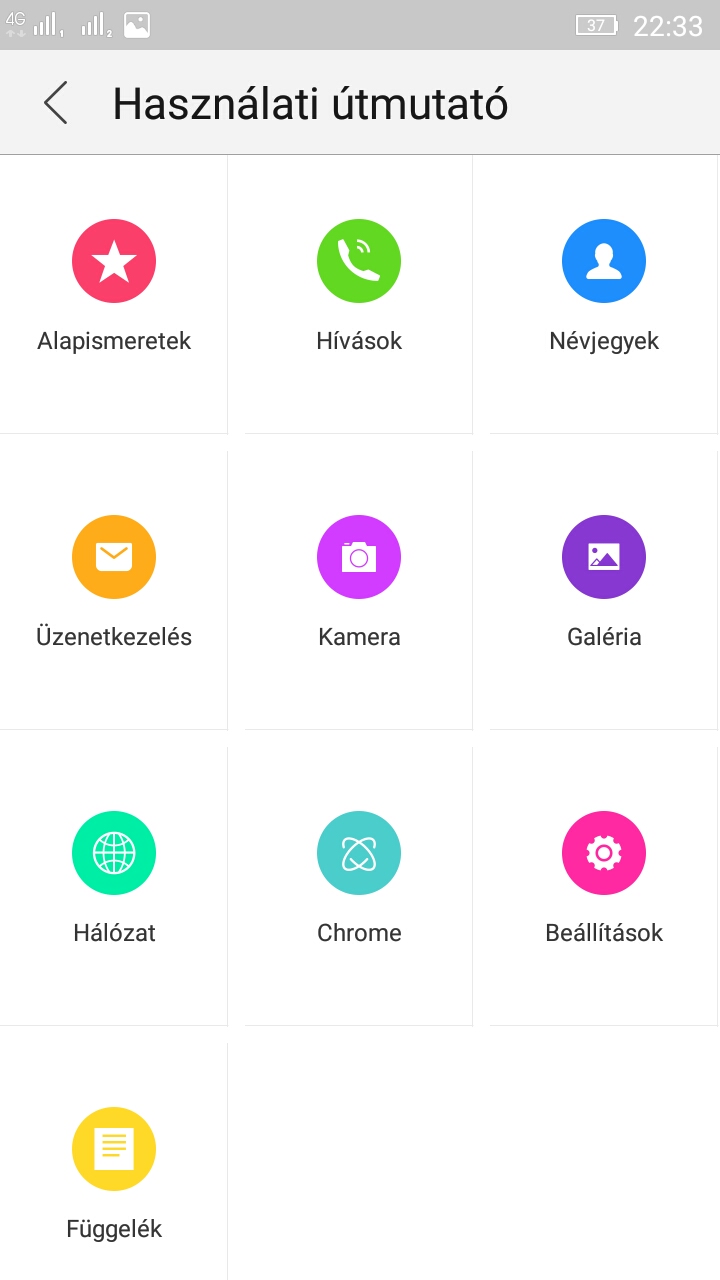Open the Hívások guide section
Viewport: 720px width, 1280px height.
click(x=359, y=294)
